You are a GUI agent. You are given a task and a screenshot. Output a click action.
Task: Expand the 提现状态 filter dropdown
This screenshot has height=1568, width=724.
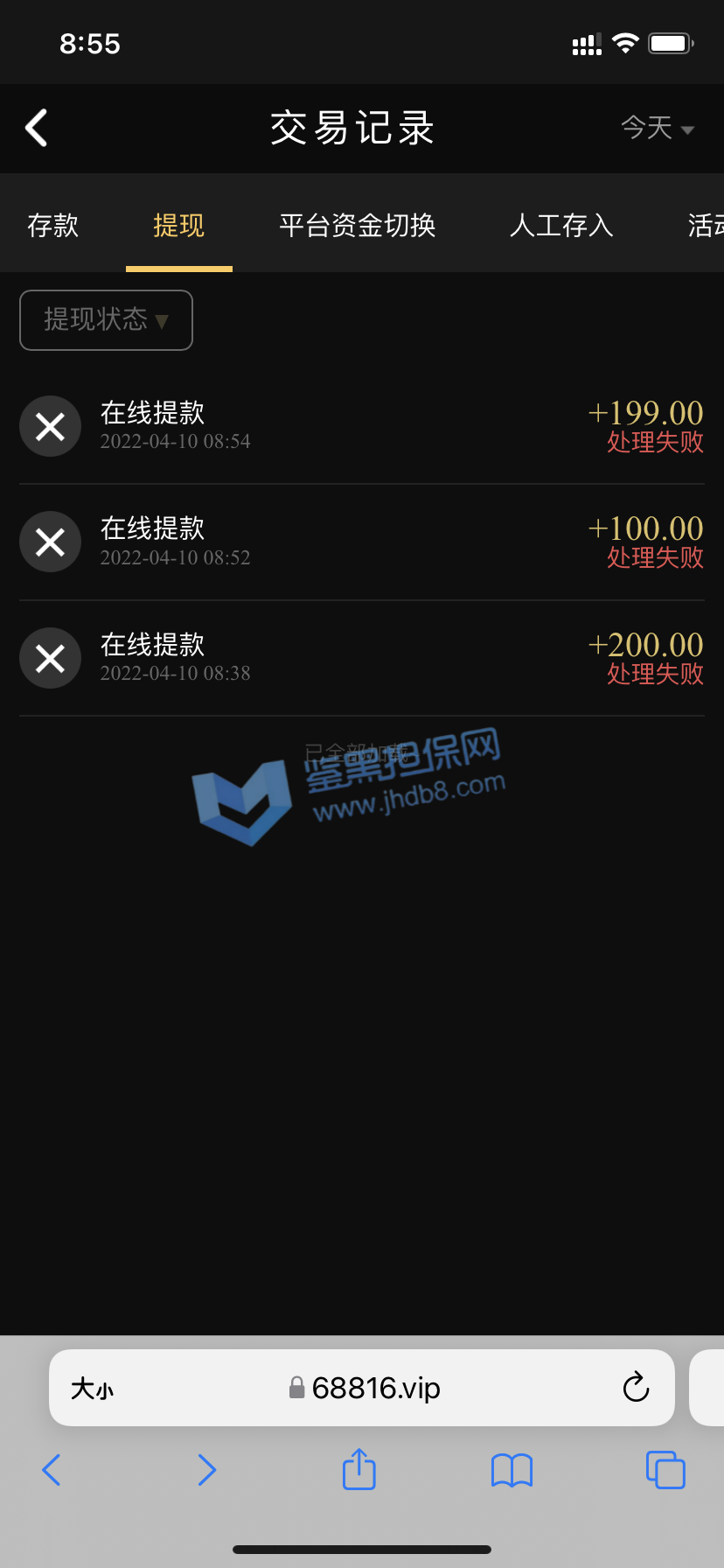[106, 320]
